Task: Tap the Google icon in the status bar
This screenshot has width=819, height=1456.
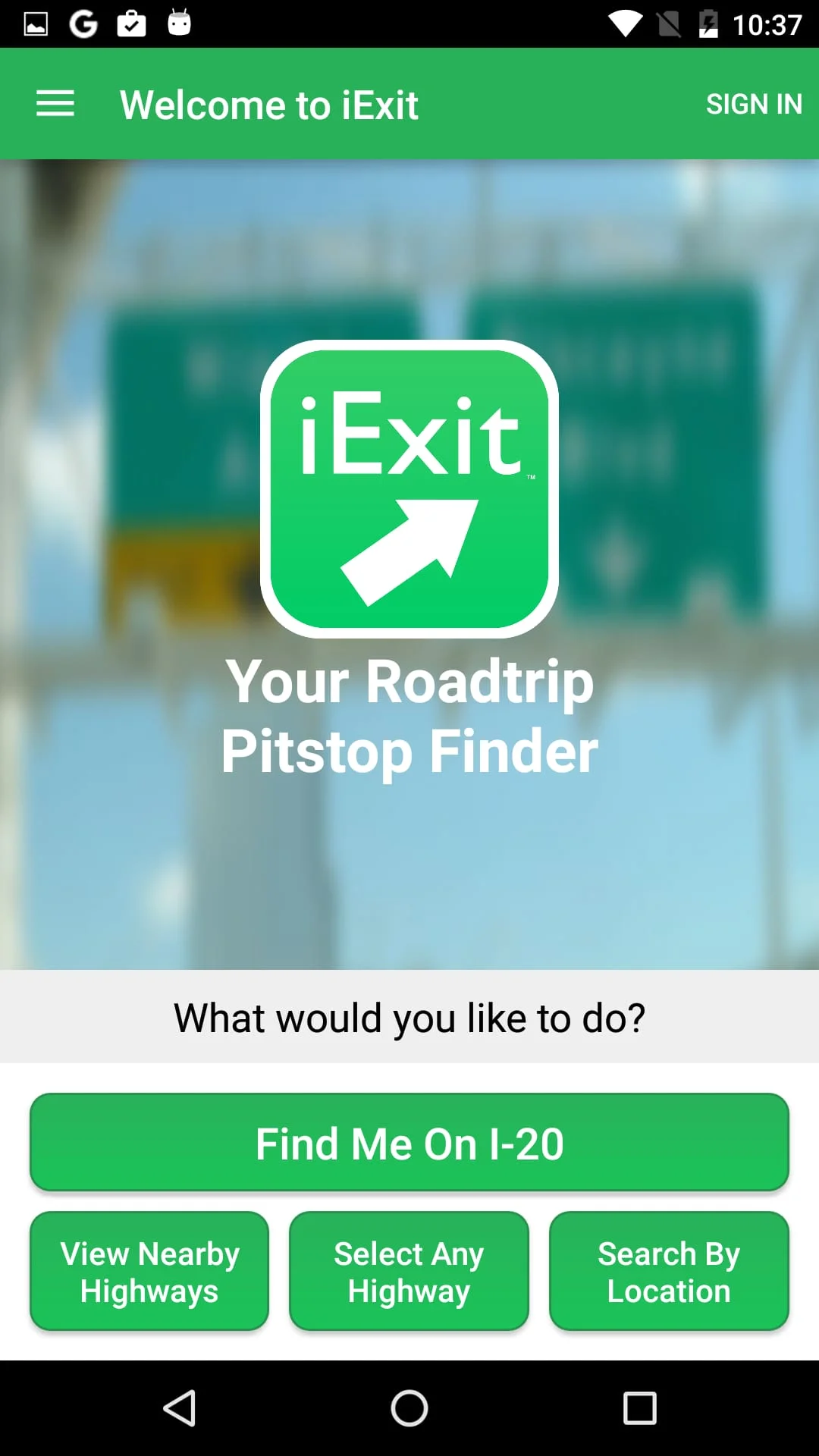Action: [x=82, y=24]
